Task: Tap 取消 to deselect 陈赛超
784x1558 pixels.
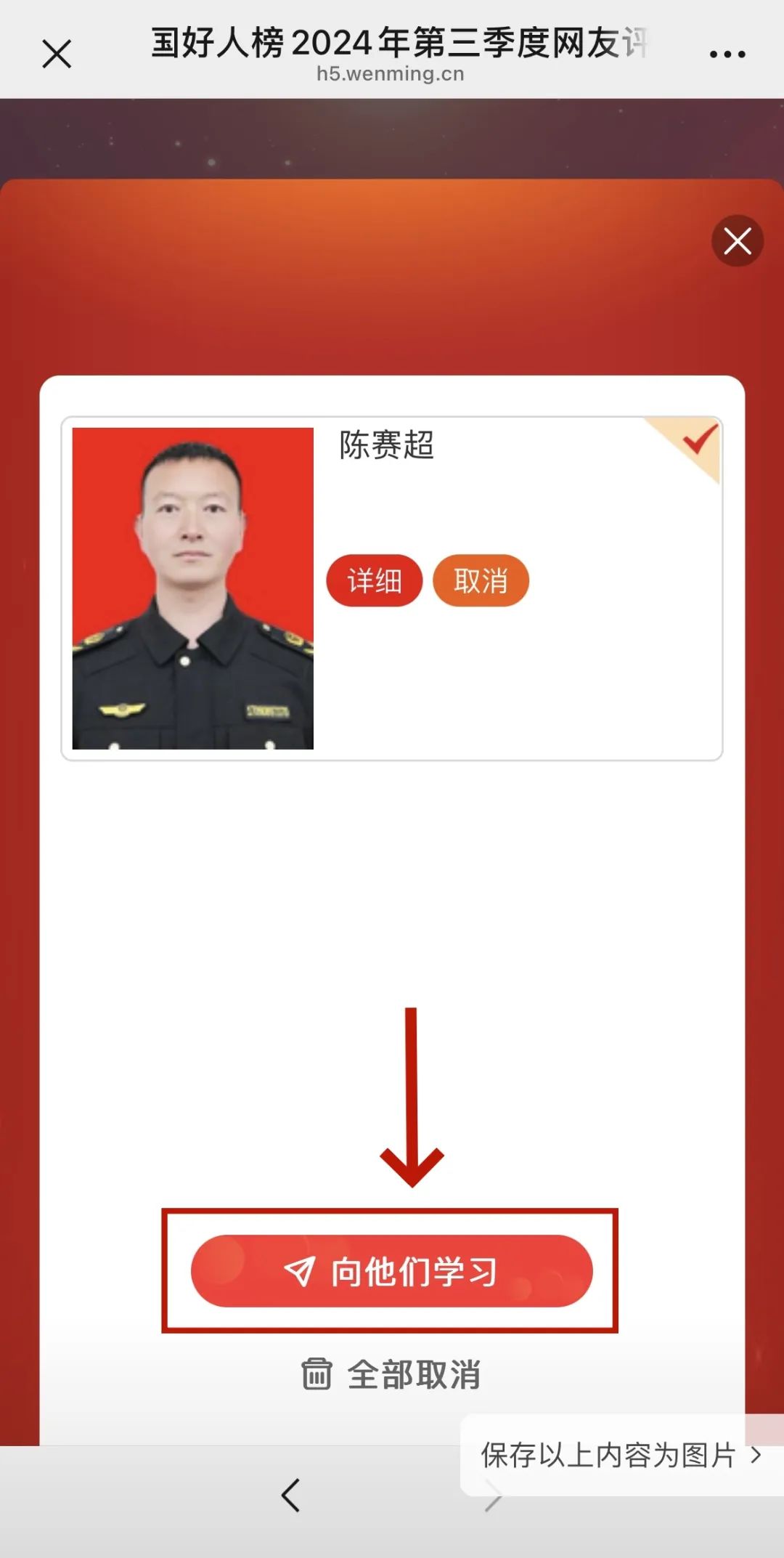Action: 481,580
